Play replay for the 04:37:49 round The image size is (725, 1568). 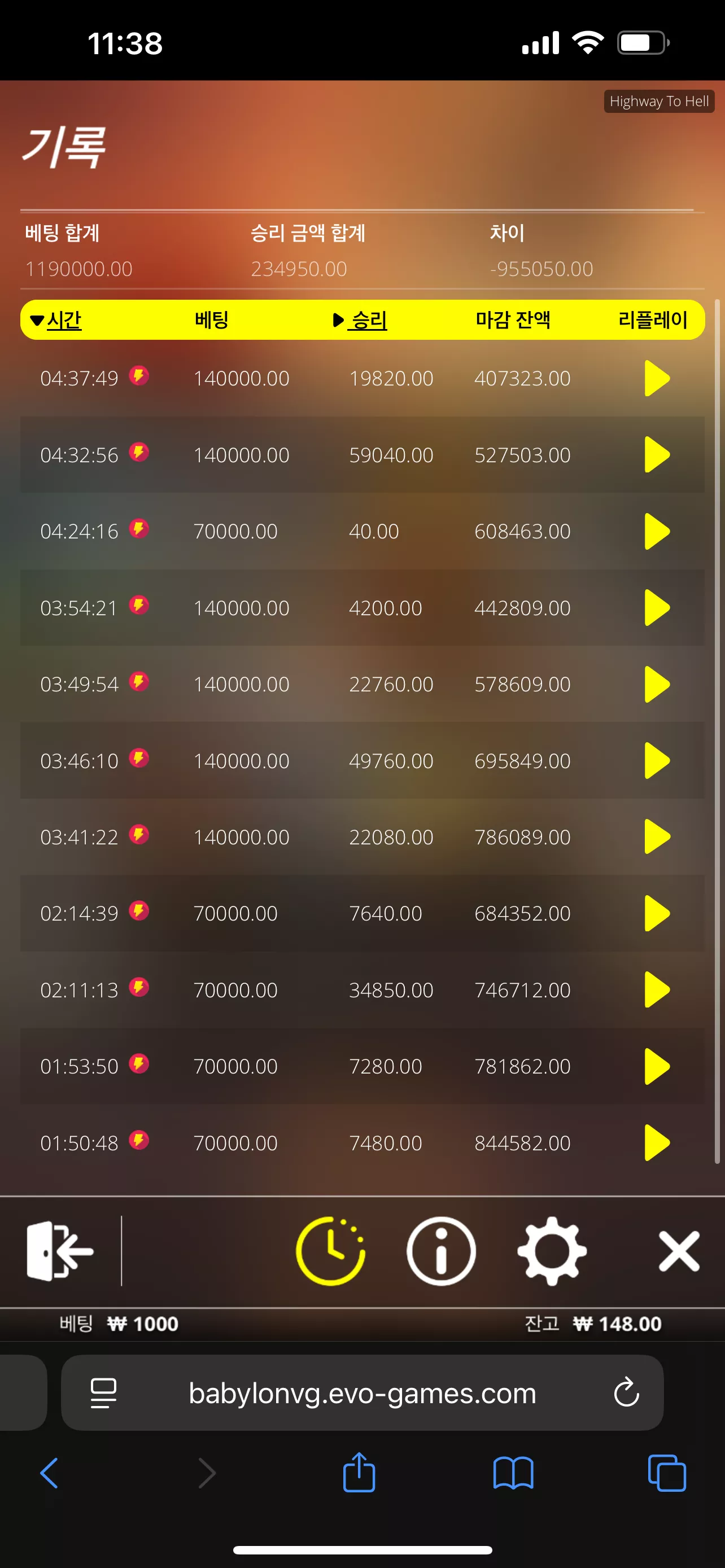pyautogui.click(x=657, y=379)
